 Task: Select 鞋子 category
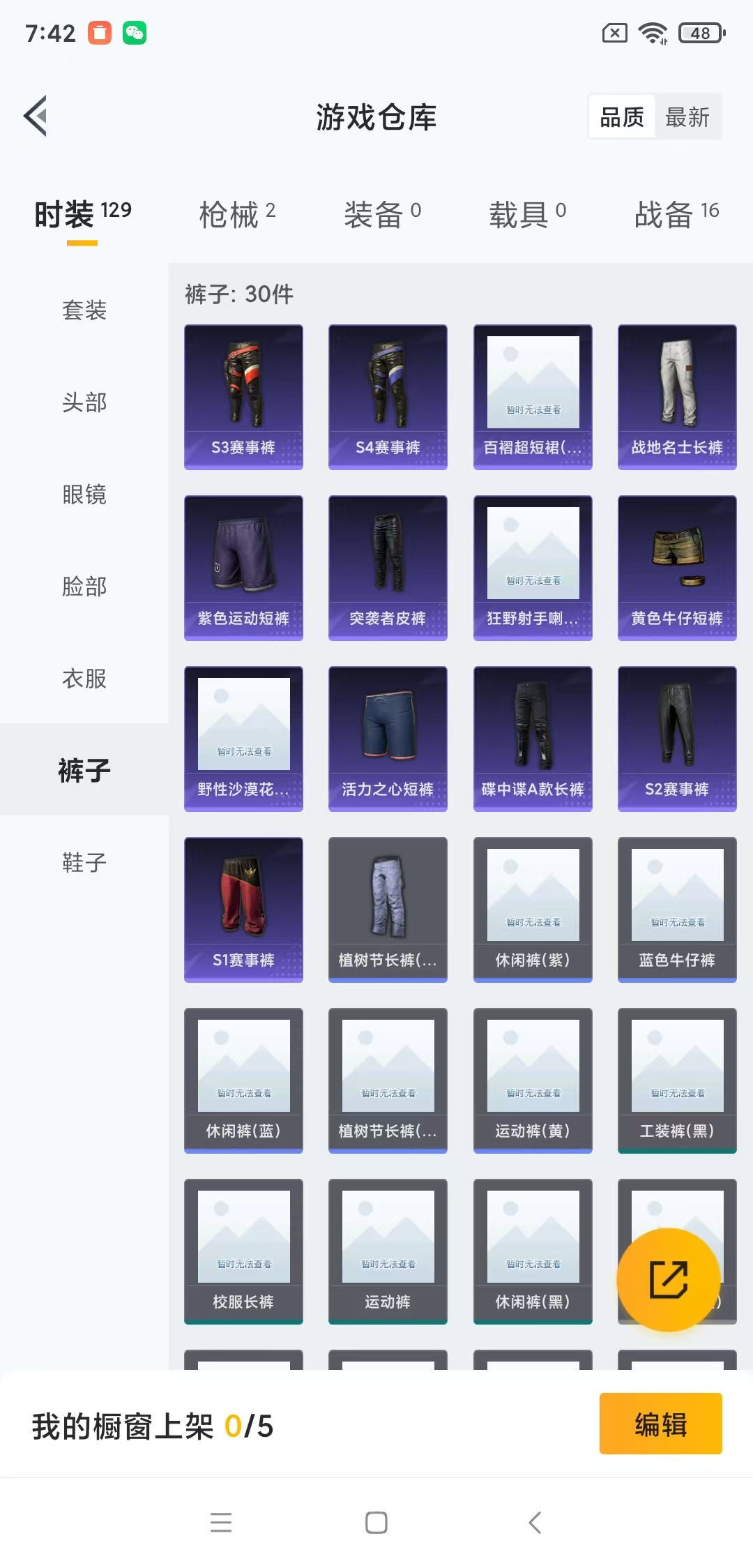pos(84,863)
